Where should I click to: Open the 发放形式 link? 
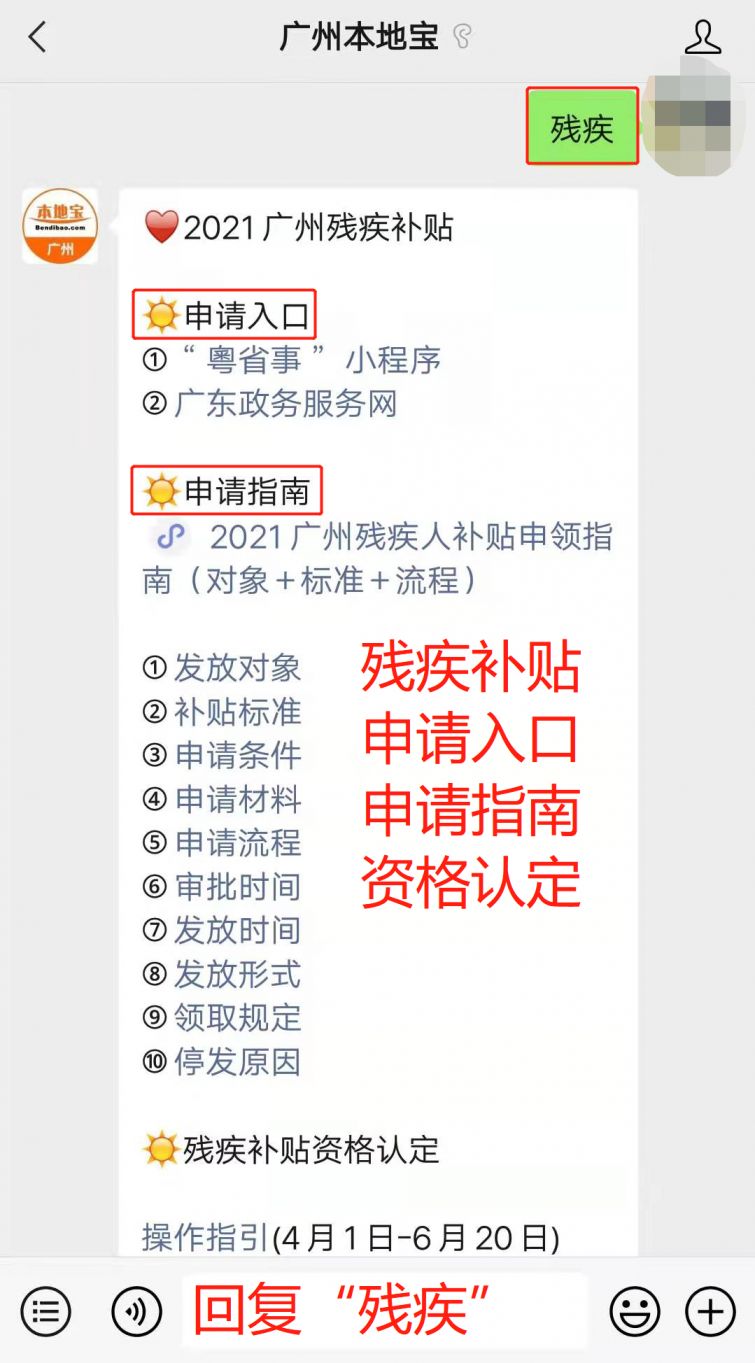[237, 974]
